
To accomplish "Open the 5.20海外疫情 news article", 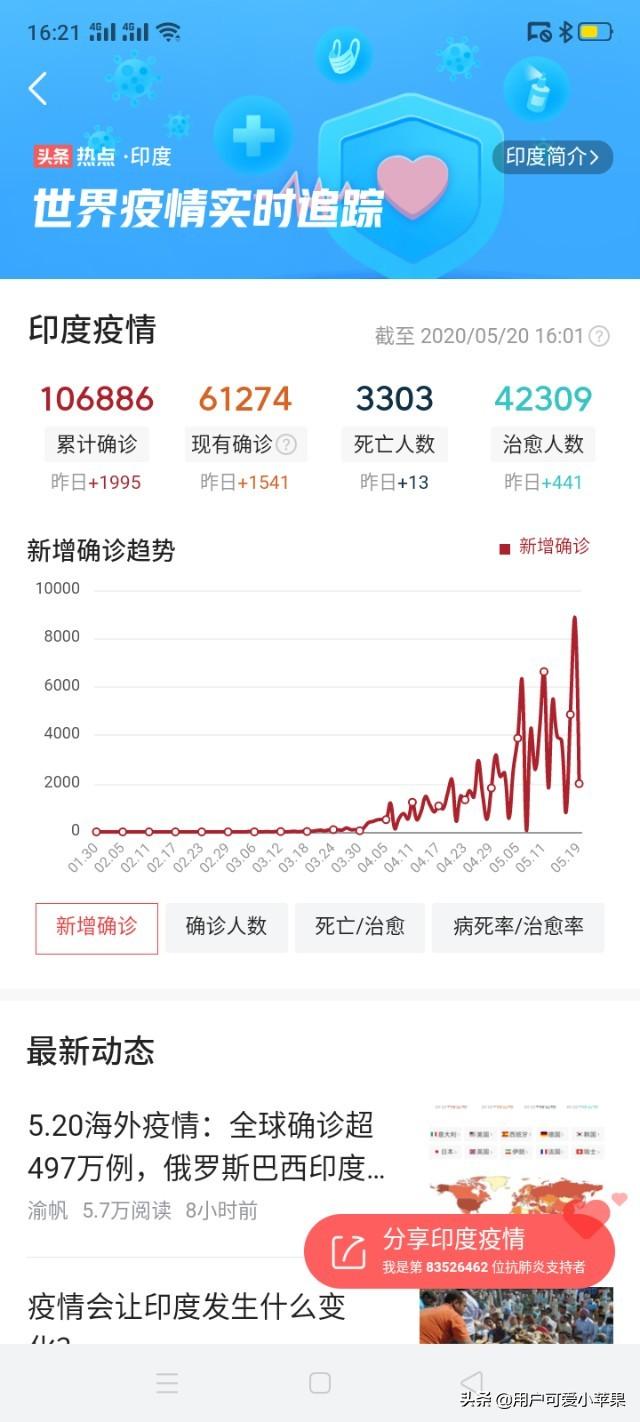I will (206, 1147).
